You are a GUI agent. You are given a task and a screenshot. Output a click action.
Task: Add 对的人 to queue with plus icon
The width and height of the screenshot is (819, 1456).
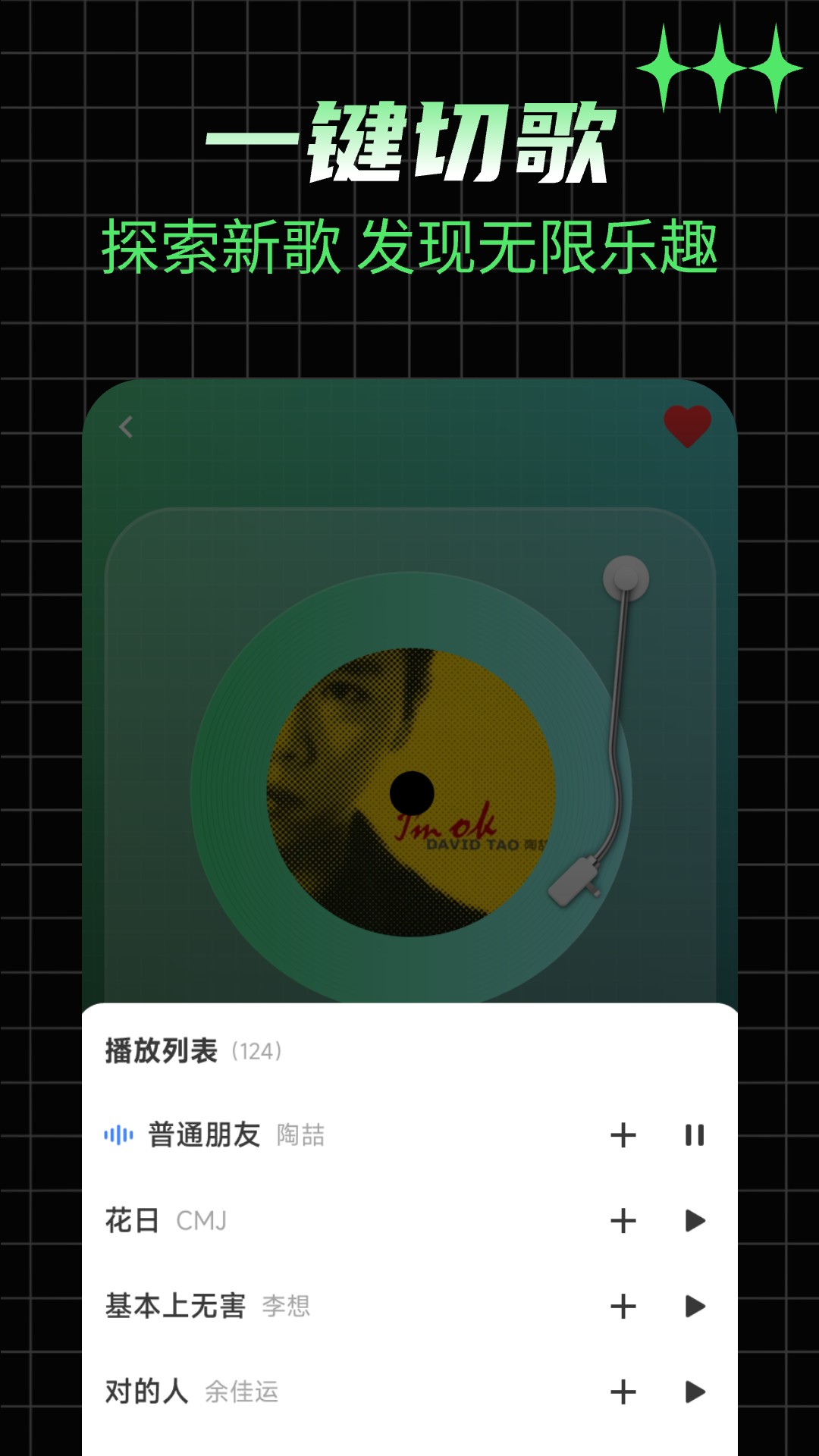coord(623,1392)
